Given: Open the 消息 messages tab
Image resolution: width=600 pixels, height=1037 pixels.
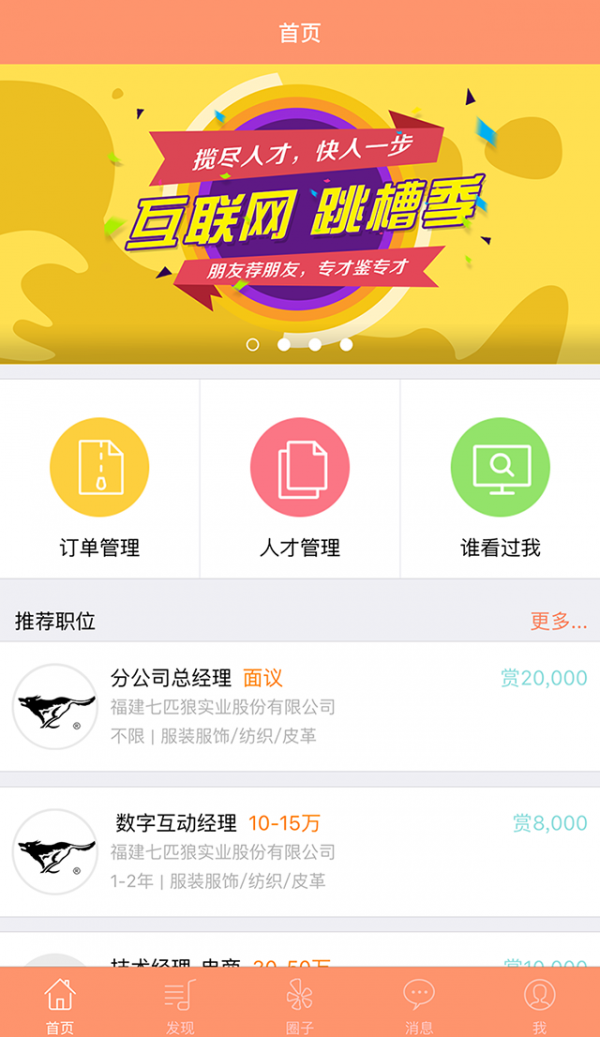Looking at the screenshot, I should click(x=419, y=1003).
